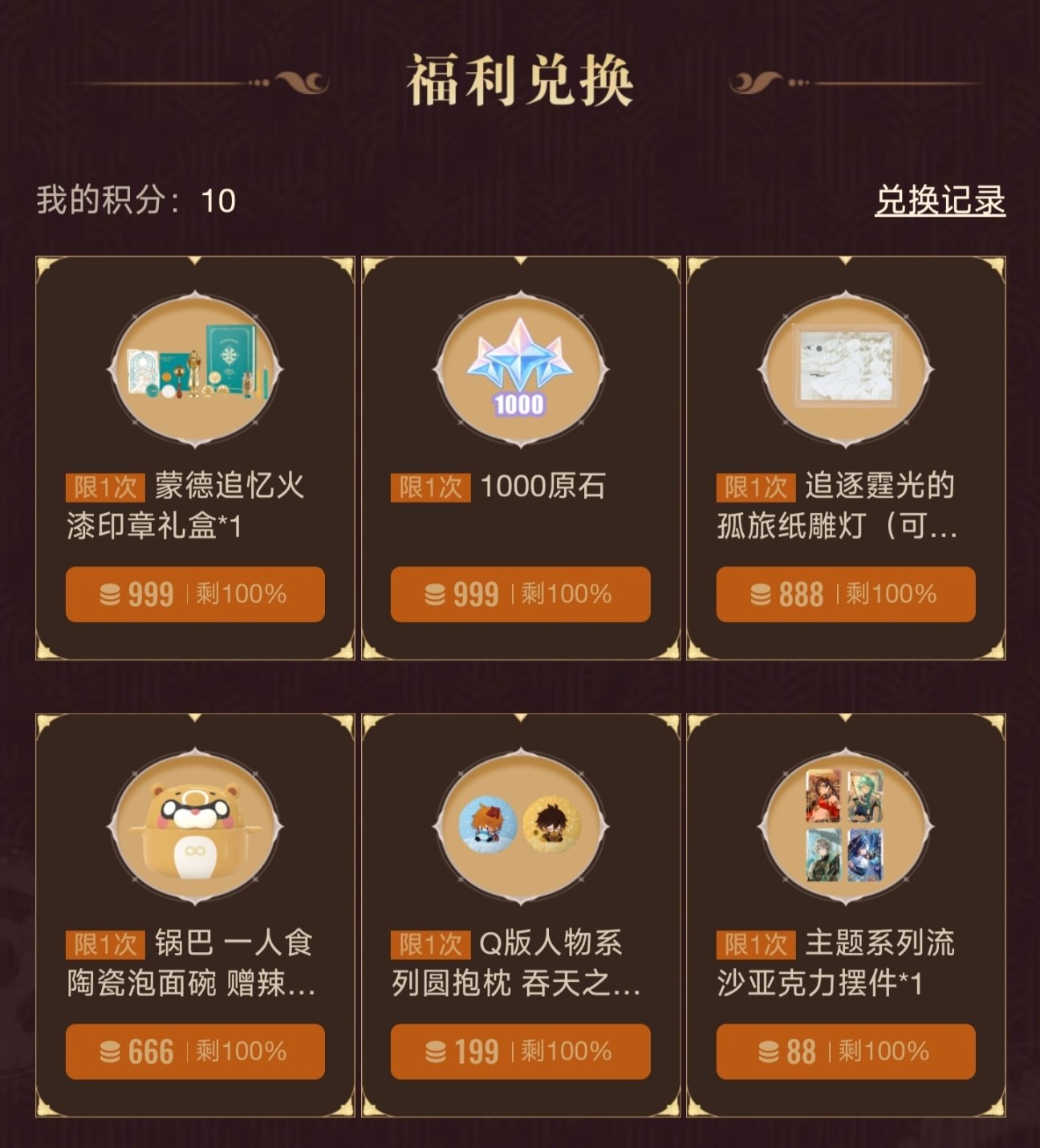
Task: View the 锅巴泡面碗 product image
Action: [x=195, y=827]
